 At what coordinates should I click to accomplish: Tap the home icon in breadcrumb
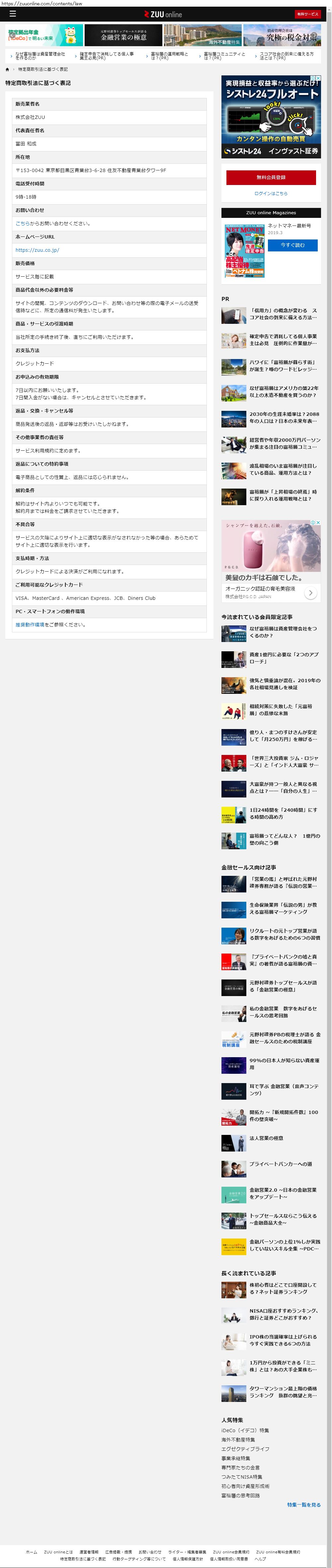tap(7, 69)
